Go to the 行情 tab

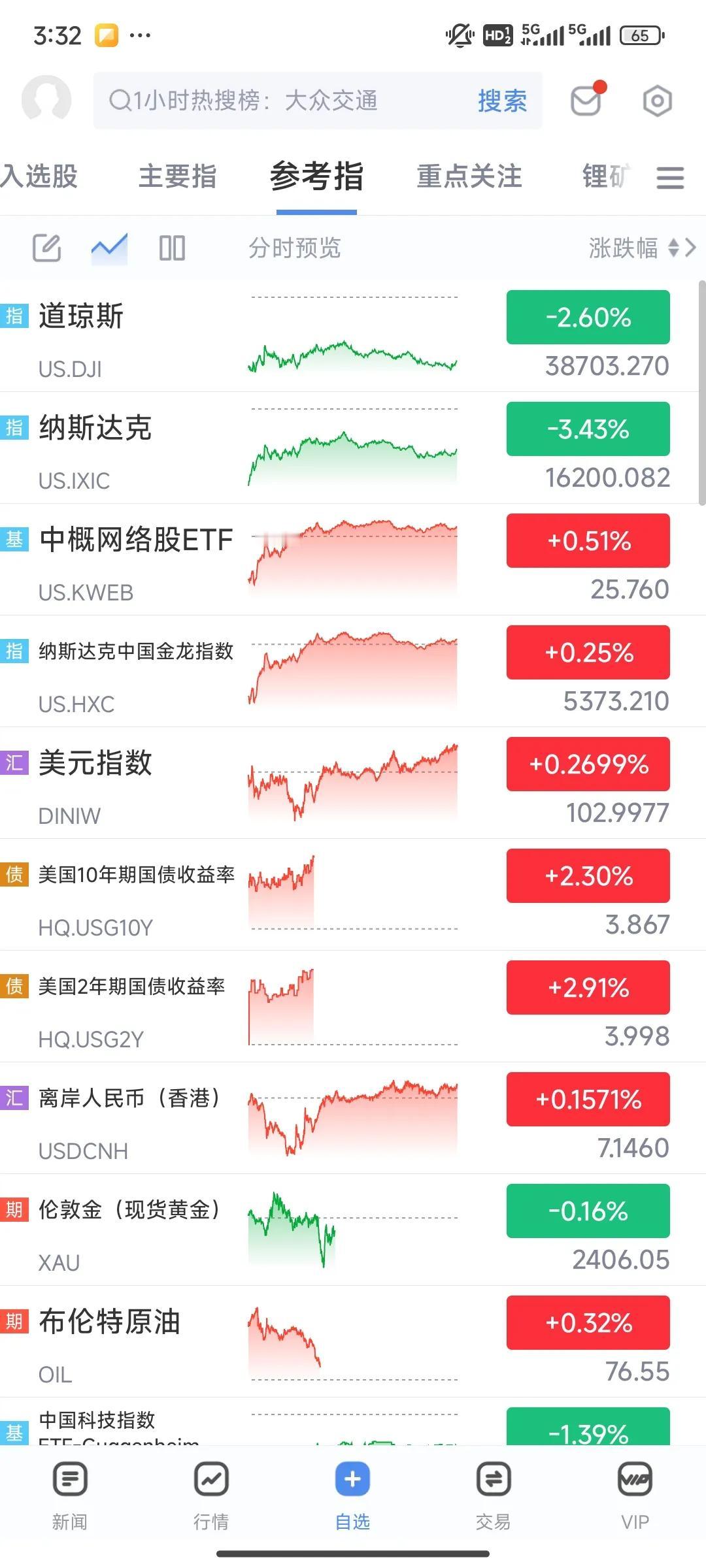211,1495
